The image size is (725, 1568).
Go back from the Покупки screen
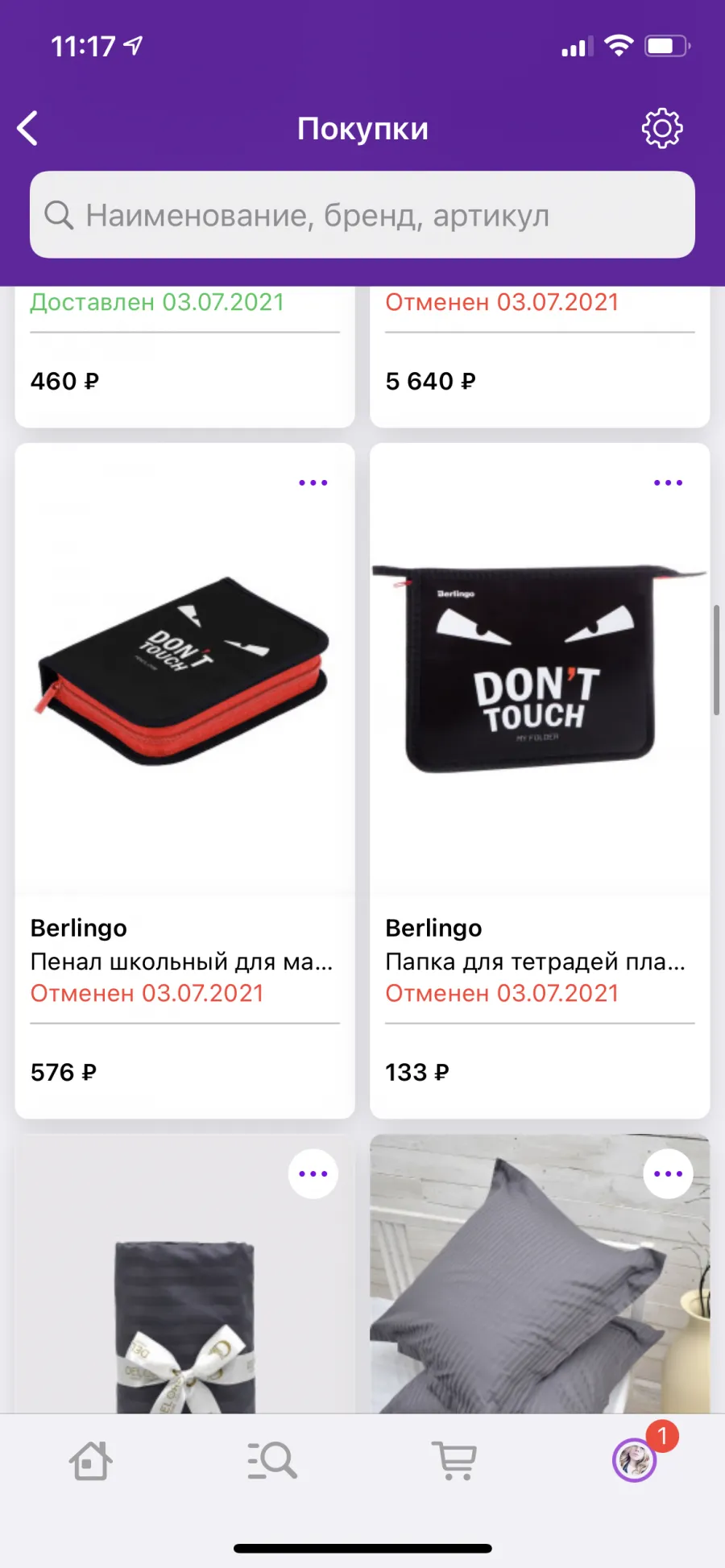(28, 128)
